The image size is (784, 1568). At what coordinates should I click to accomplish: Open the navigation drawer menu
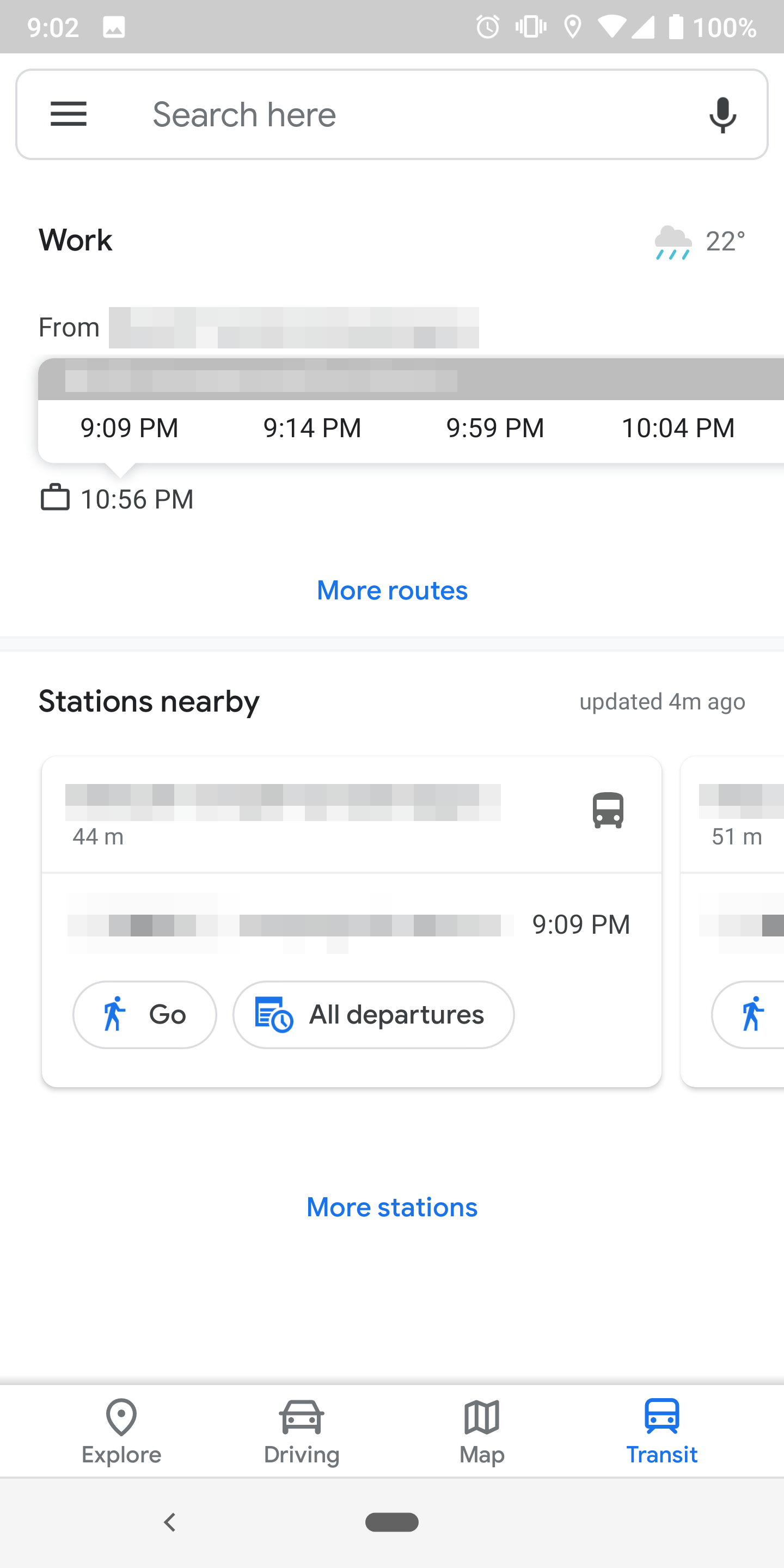[68, 114]
